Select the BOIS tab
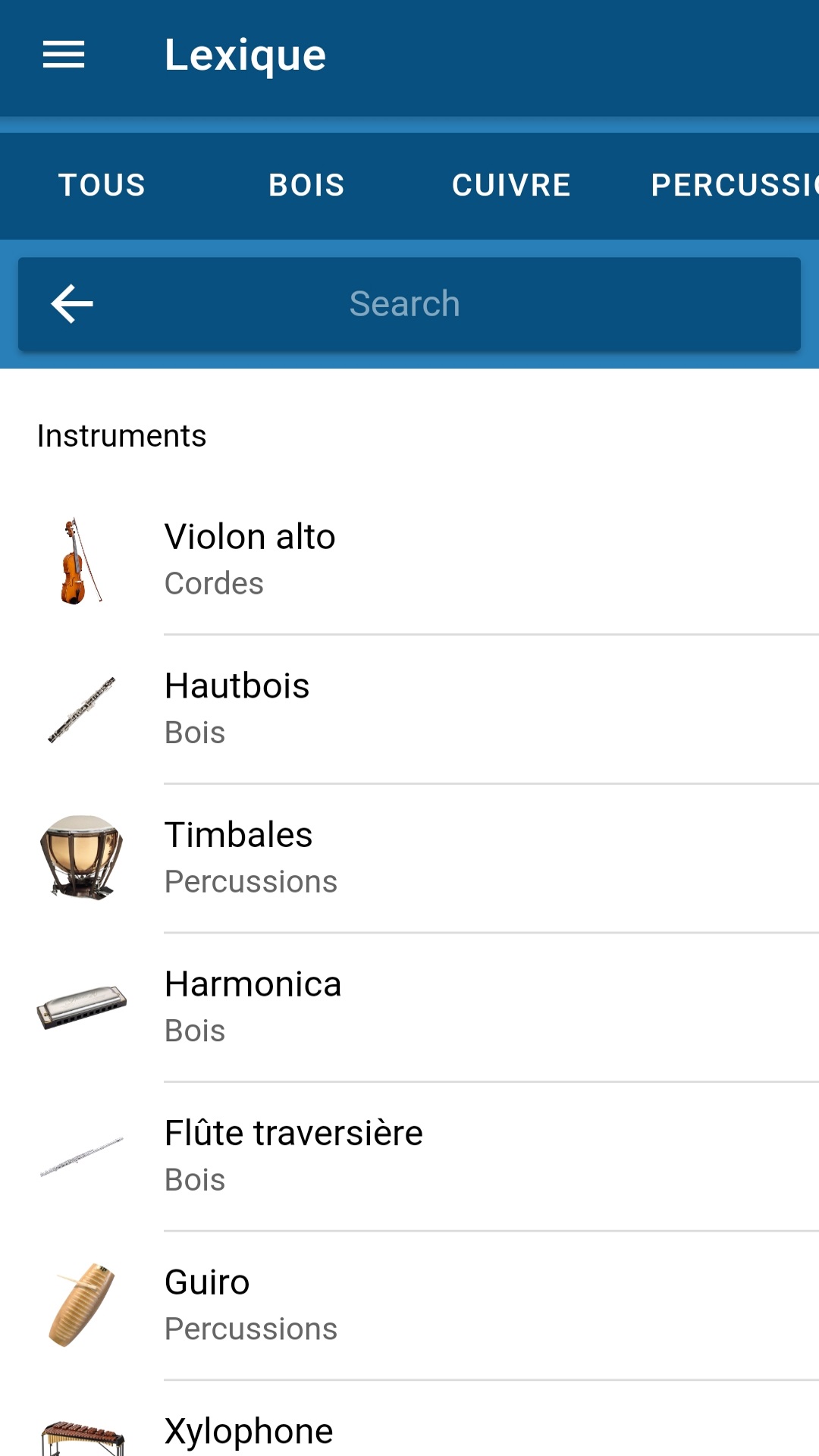The image size is (819, 1456). pos(307,186)
